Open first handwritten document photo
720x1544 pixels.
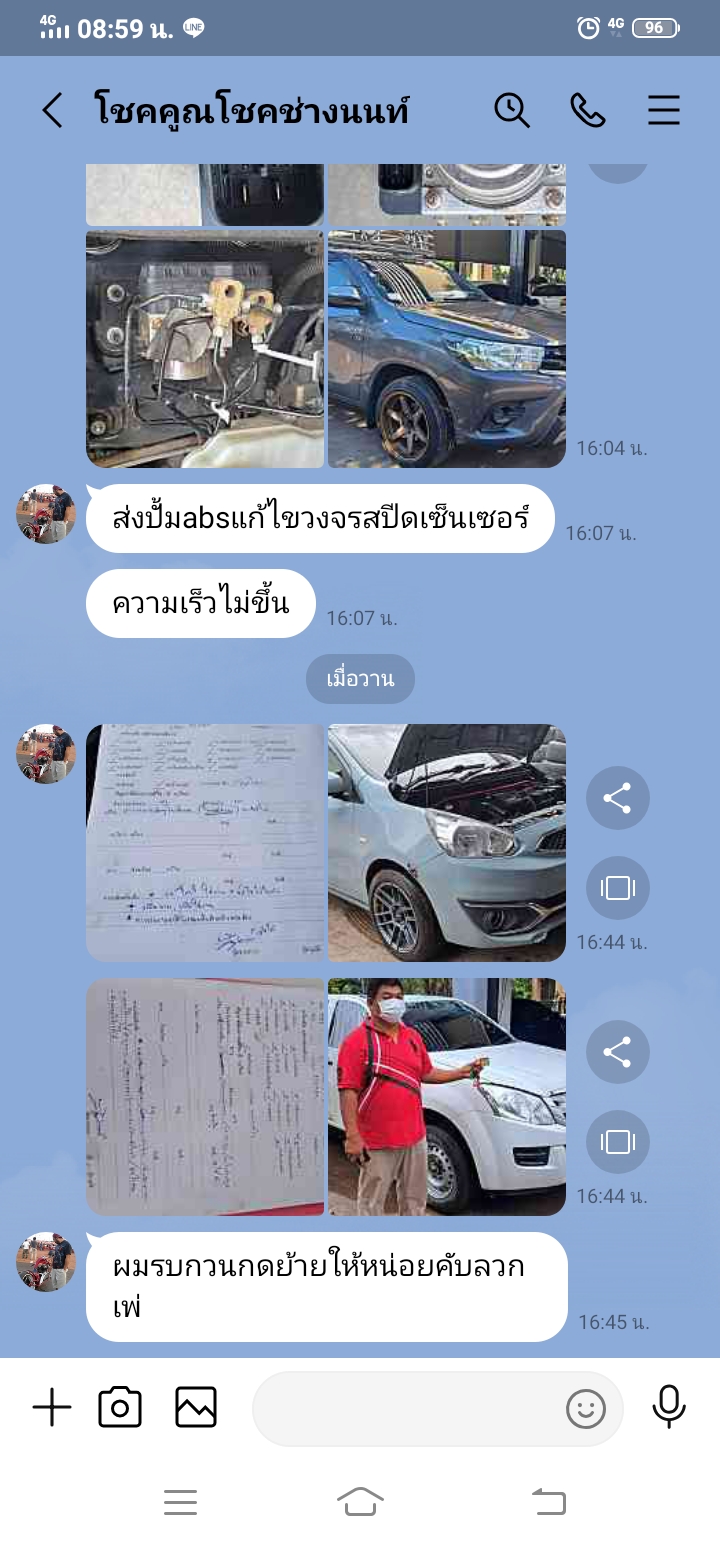tap(205, 843)
